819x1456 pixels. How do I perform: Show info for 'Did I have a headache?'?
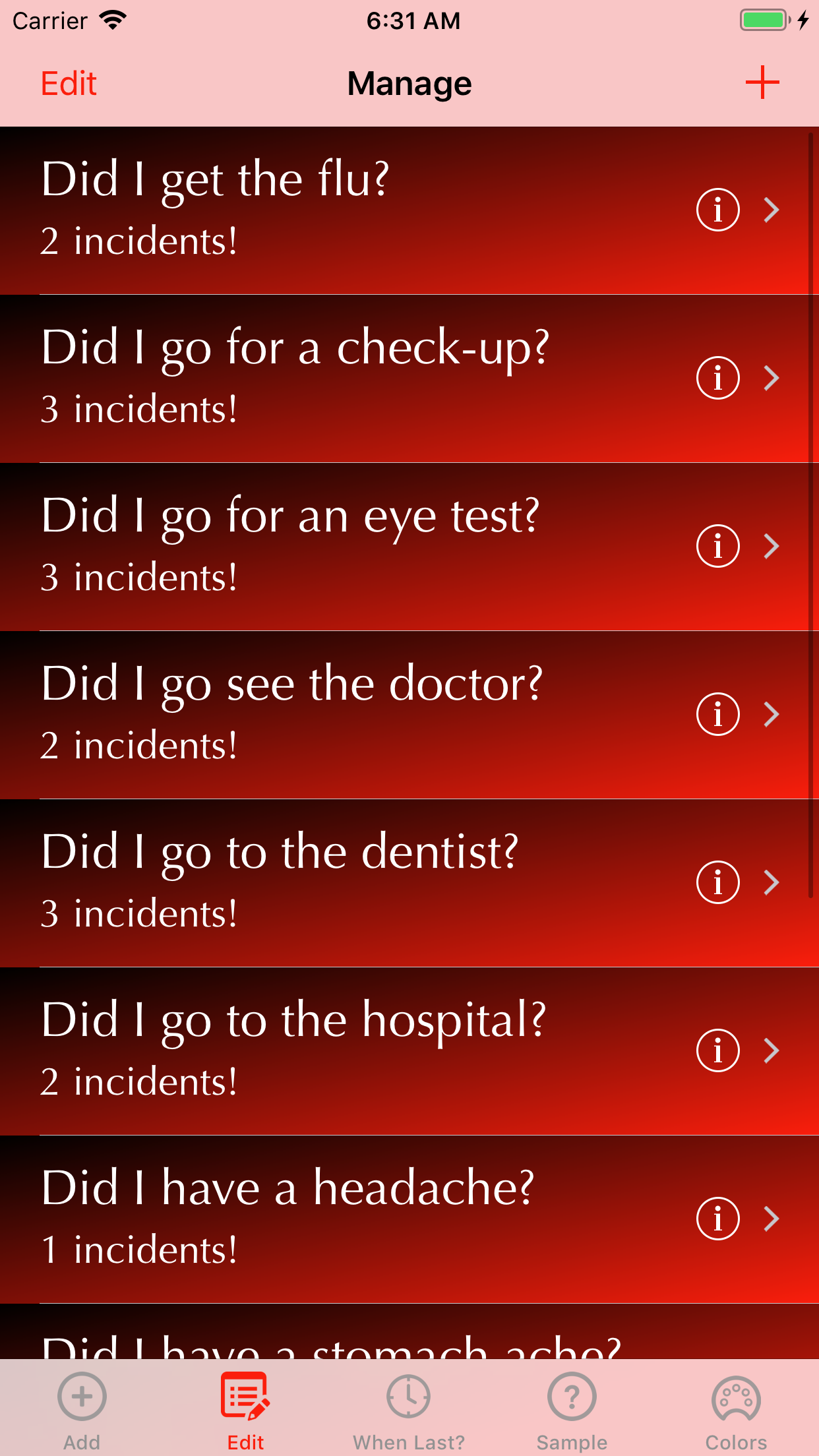tap(717, 1219)
